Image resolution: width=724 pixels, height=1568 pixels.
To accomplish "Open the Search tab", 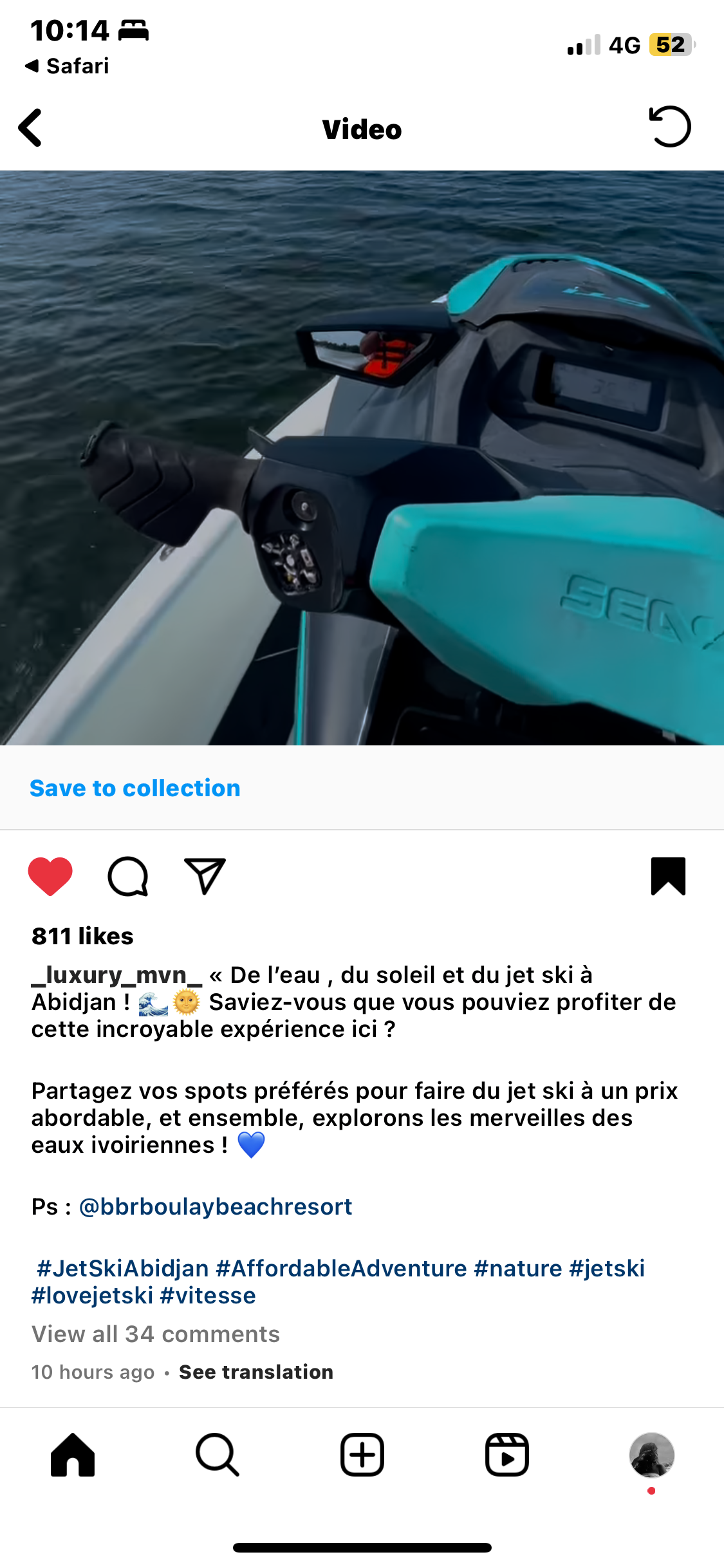I will click(218, 1455).
